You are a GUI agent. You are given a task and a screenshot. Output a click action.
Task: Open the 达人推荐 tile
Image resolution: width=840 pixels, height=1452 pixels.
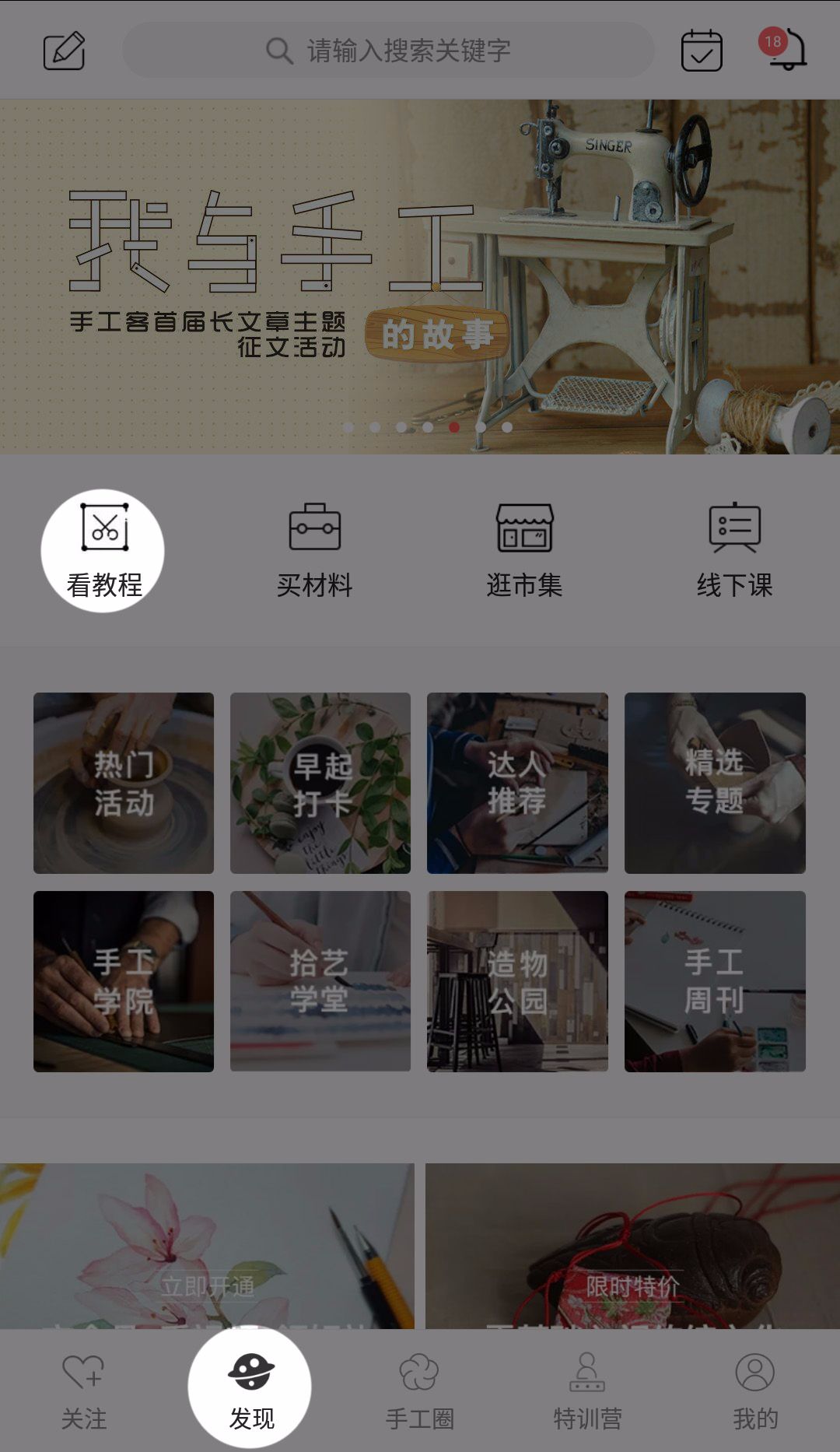tap(517, 783)
